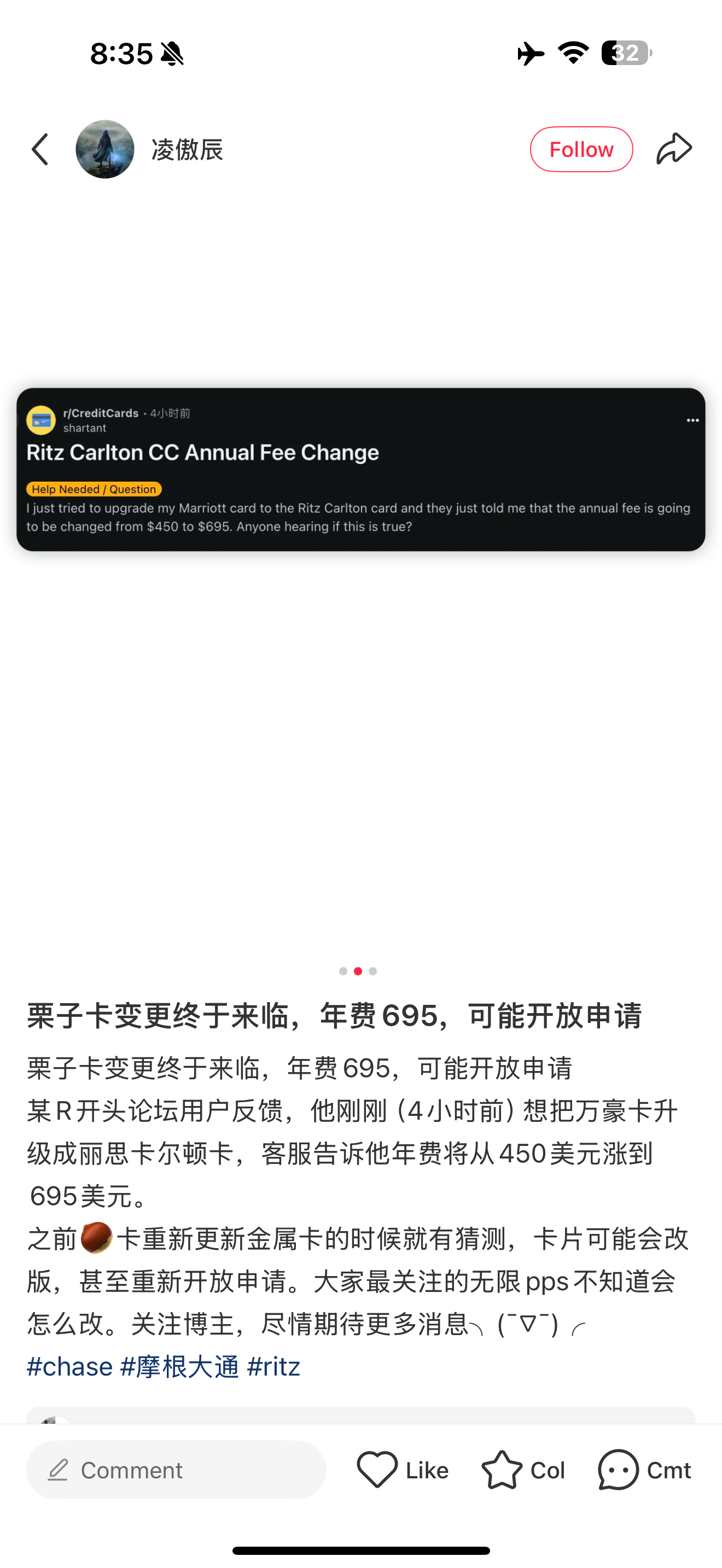Like this post
The image size is (722, 1568).
coord(402,1470)
